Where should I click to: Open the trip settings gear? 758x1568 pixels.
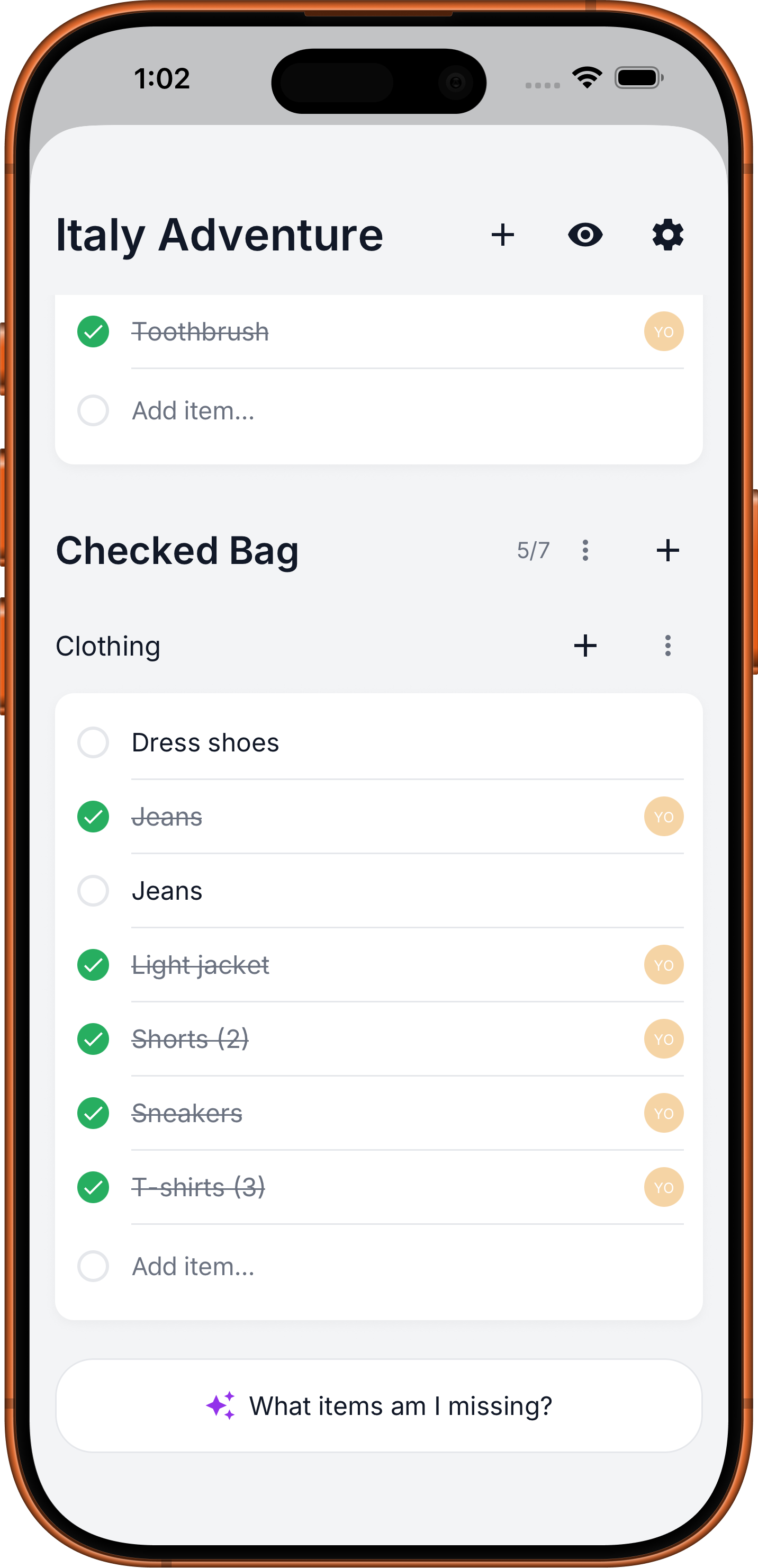point(667,235)
